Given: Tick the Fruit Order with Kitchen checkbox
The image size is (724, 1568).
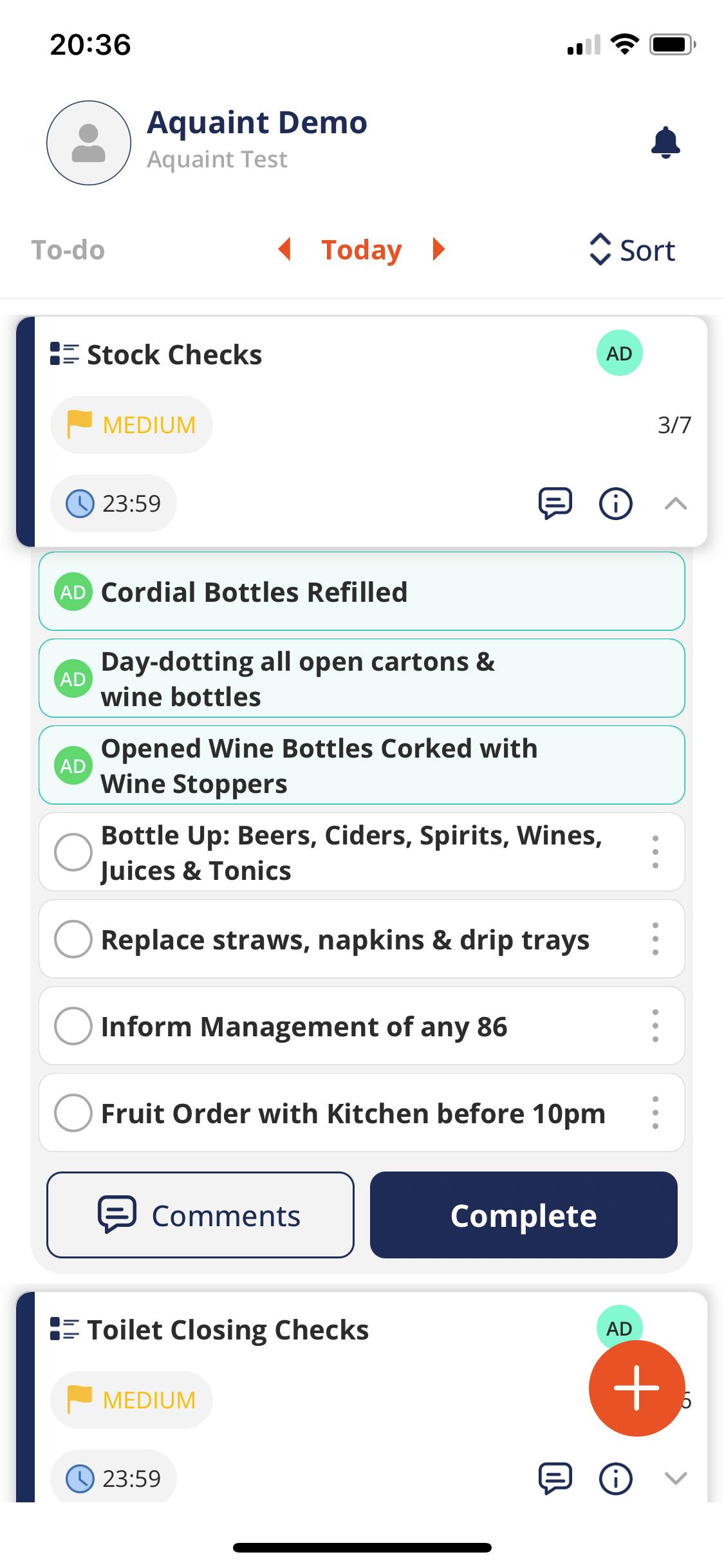Looking at the screenshot, I should coord(73,1113).
